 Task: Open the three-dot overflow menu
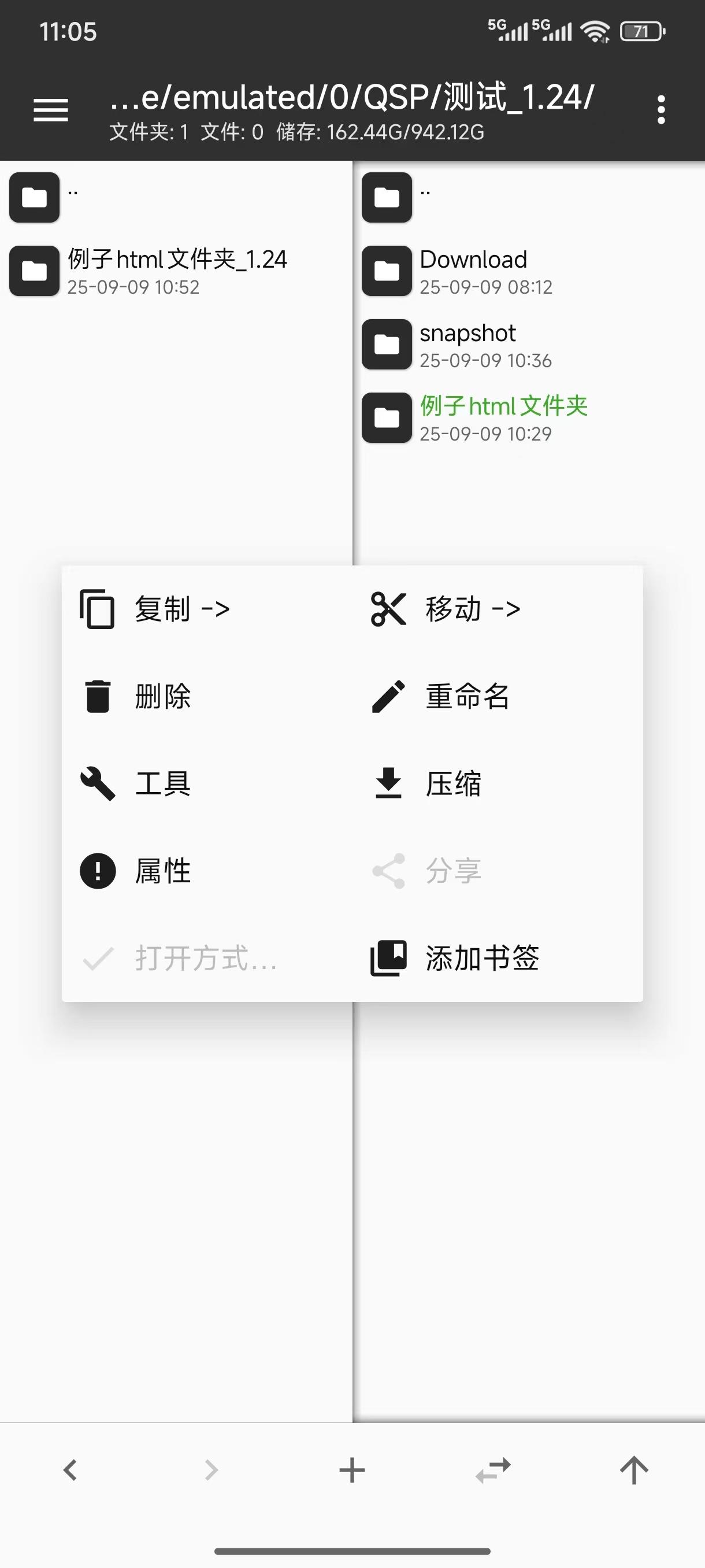tap(661, 110)
